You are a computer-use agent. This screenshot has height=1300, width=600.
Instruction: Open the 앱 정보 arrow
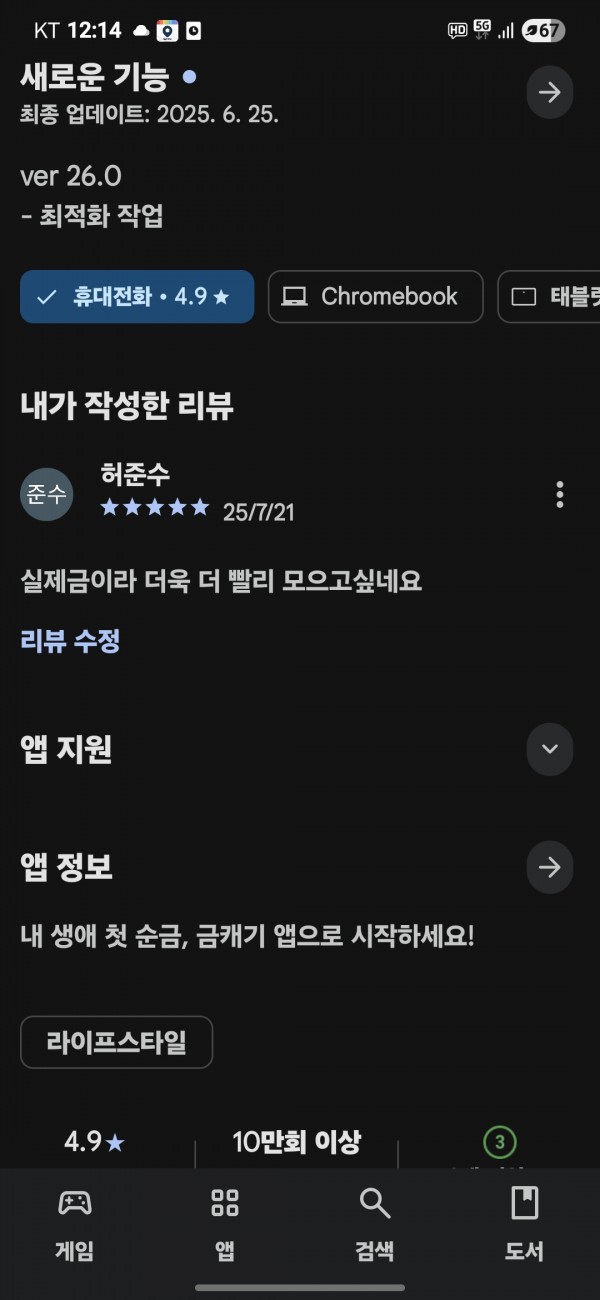point(549,867)
